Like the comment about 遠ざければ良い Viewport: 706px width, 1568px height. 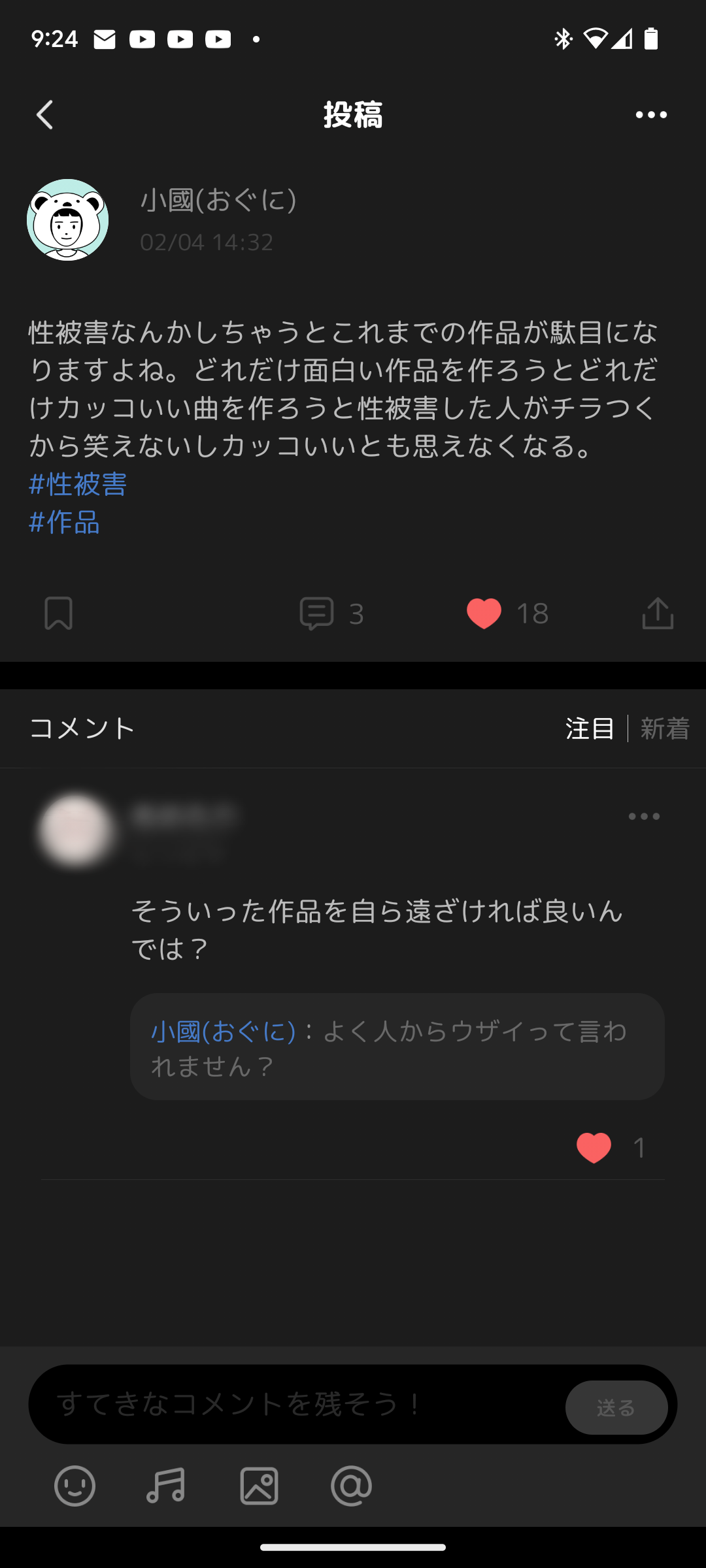pyautogui.click(x=594, y=1147)
